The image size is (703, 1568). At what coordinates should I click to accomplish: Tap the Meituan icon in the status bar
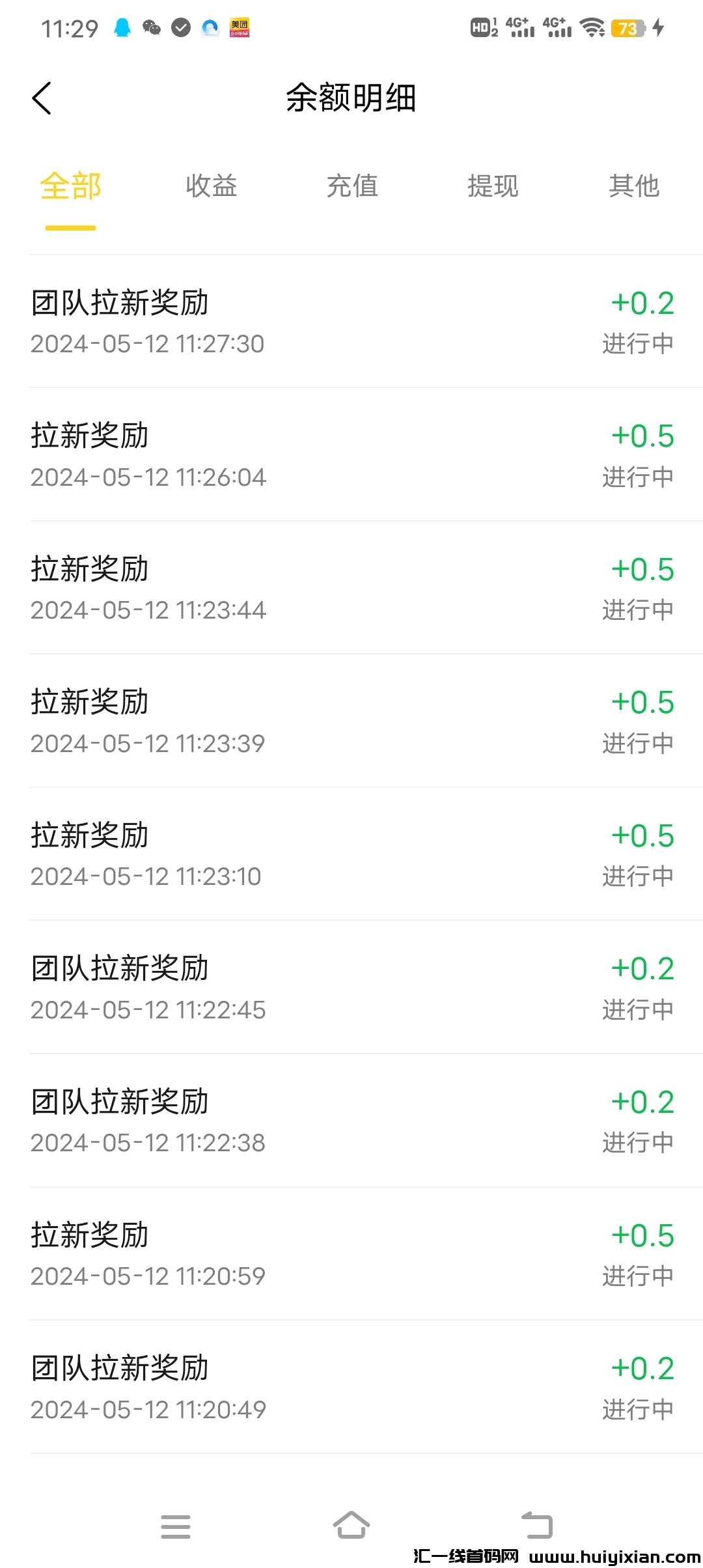239,27
